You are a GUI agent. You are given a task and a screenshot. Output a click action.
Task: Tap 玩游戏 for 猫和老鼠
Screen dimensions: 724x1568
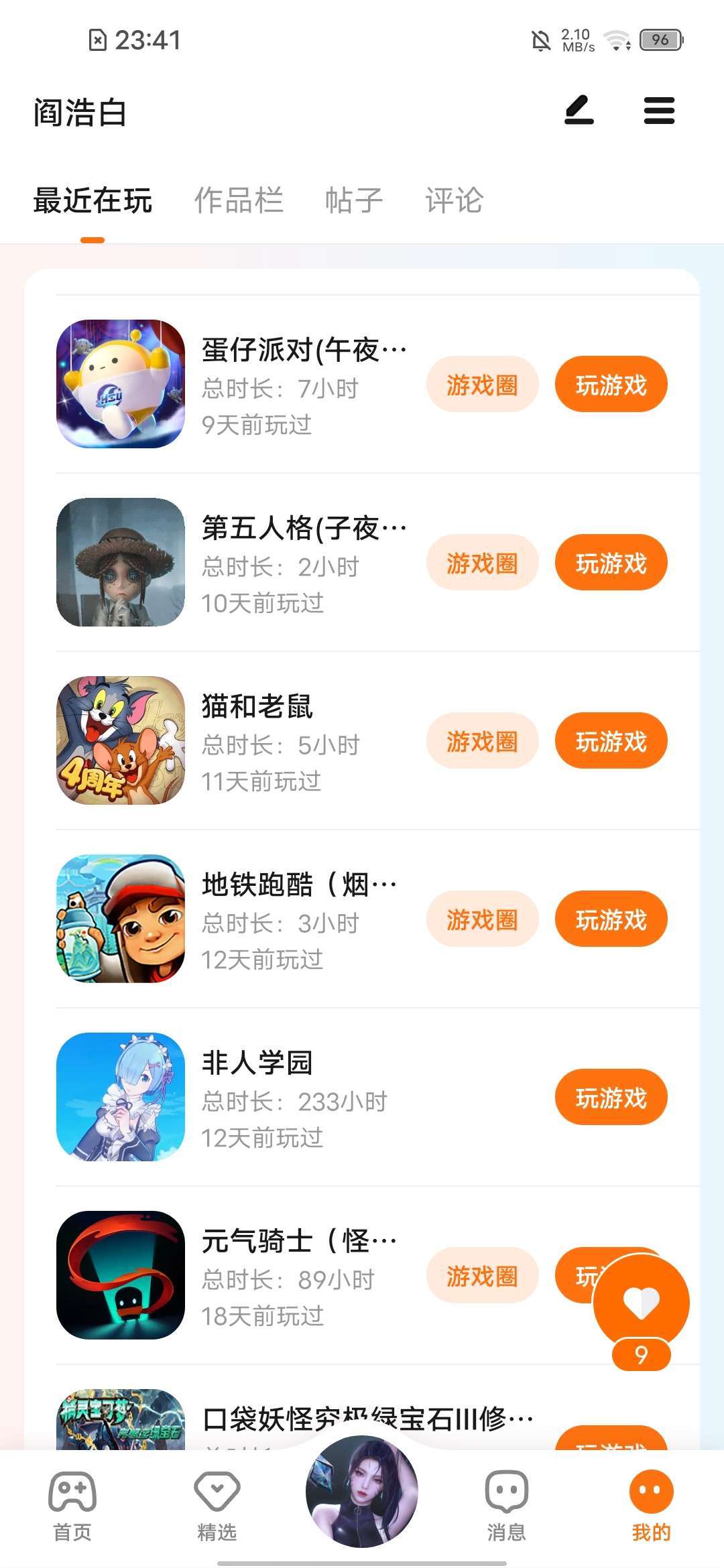click(611, 741)
